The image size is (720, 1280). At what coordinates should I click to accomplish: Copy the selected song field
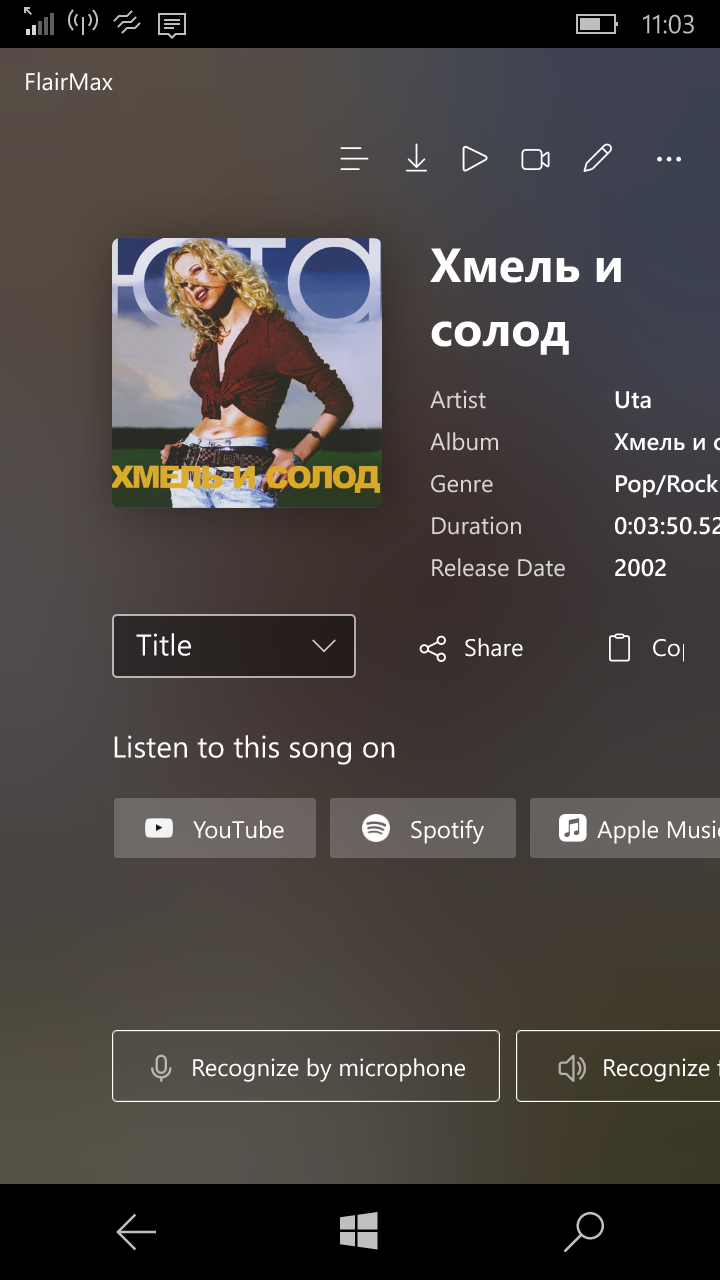[x=647, y=648]
